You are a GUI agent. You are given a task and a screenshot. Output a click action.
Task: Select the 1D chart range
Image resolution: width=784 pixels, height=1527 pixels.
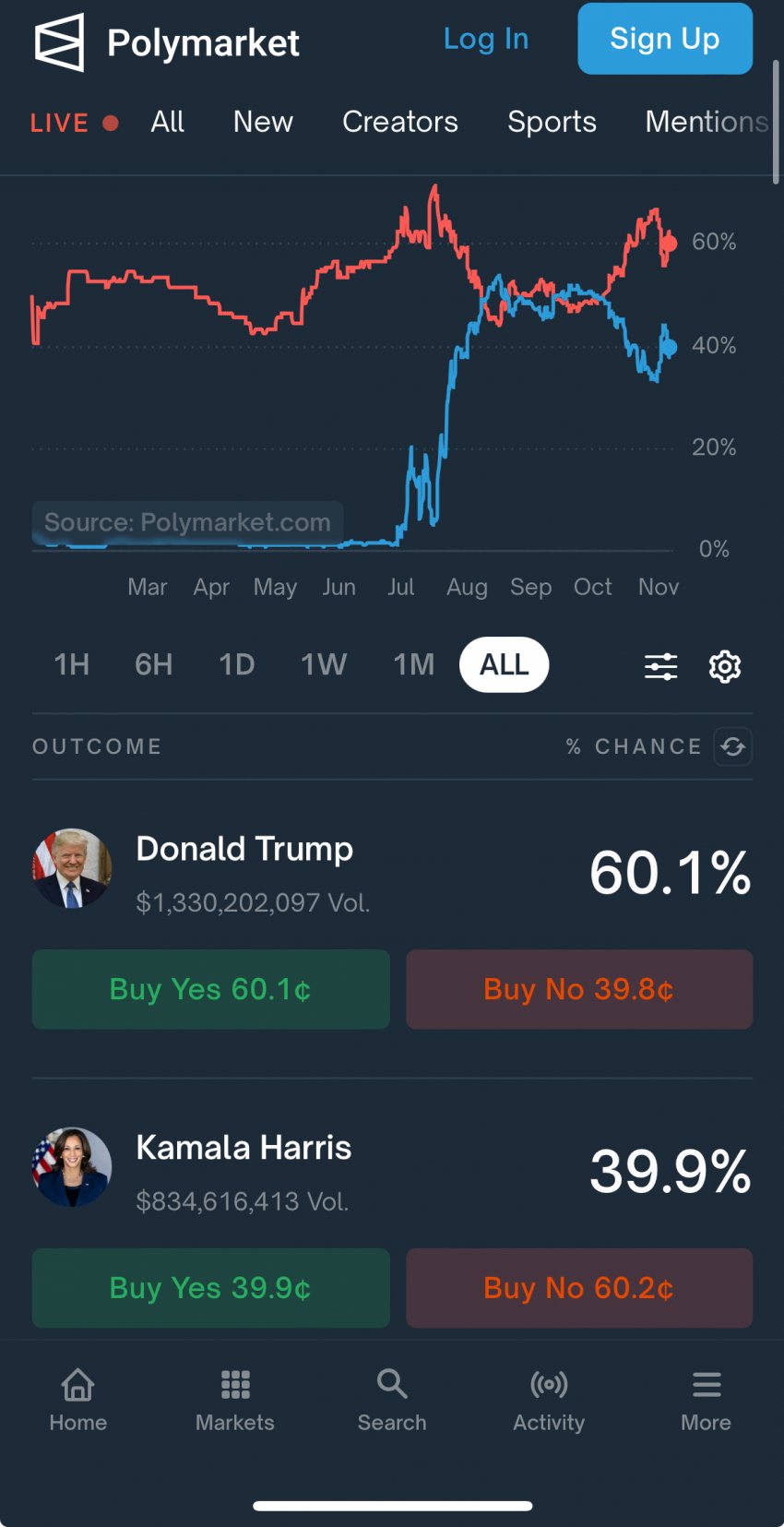click(237, 664)
